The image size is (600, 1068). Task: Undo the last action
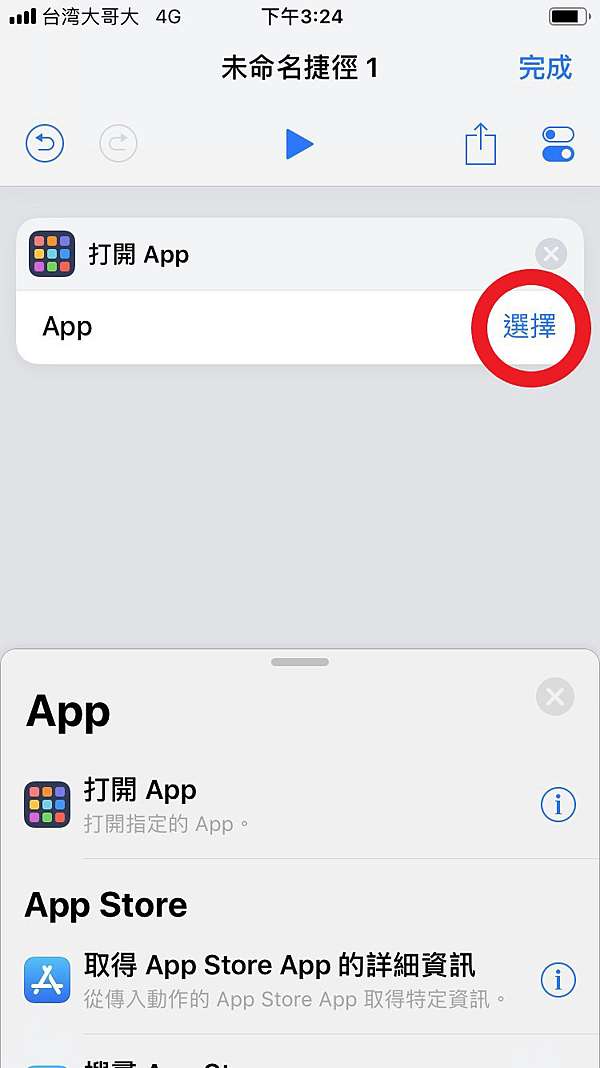coord(45,144)
